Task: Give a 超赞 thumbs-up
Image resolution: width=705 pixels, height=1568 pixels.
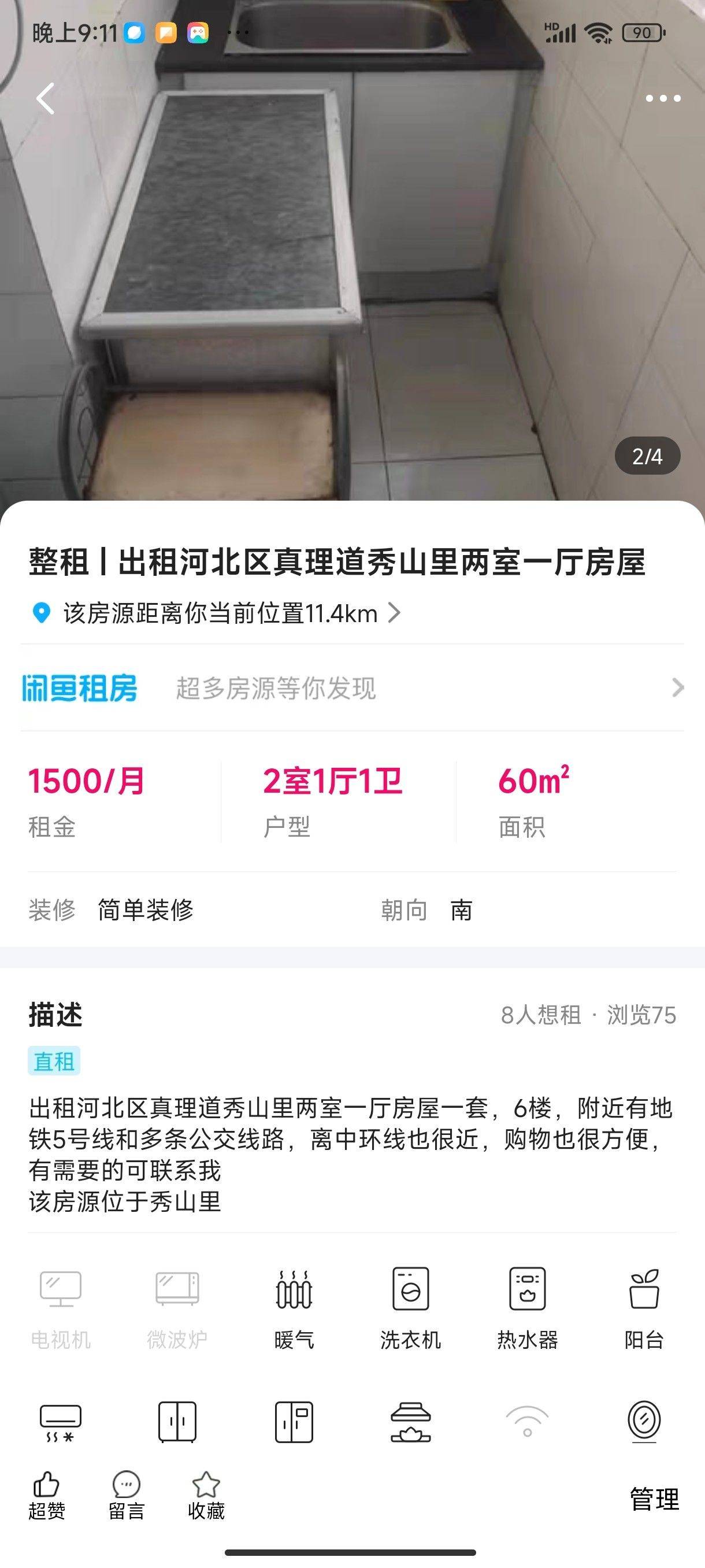Action: tap(47, 1496)
